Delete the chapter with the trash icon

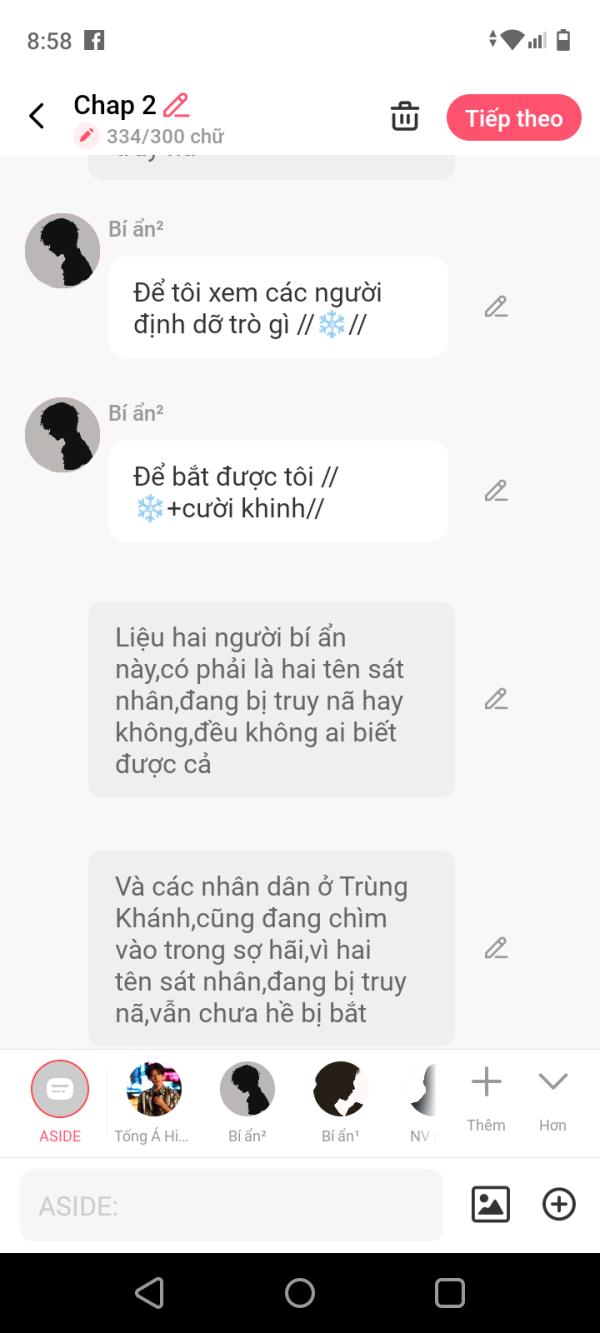tap(405, 117)
